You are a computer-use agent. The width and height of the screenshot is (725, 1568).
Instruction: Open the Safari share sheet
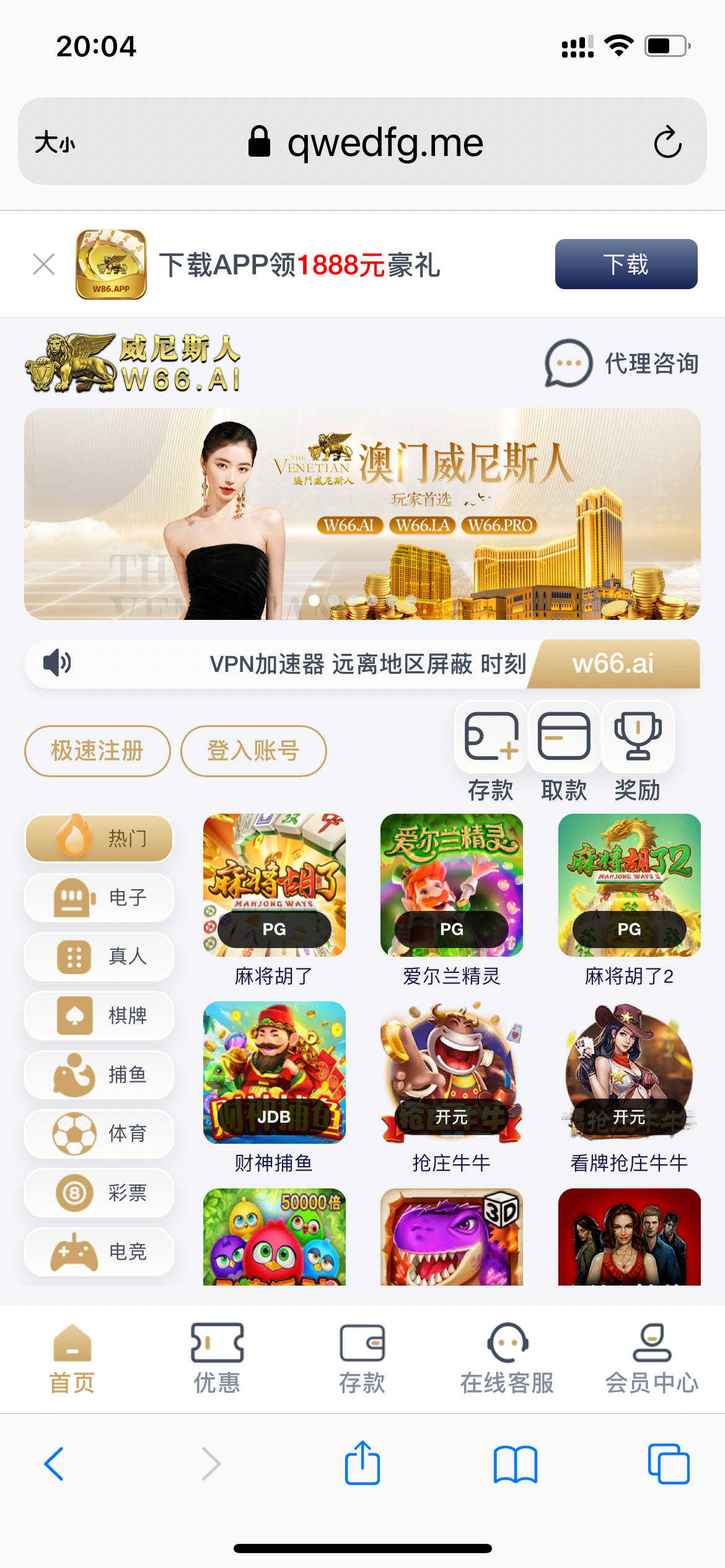coord(362,1463)
